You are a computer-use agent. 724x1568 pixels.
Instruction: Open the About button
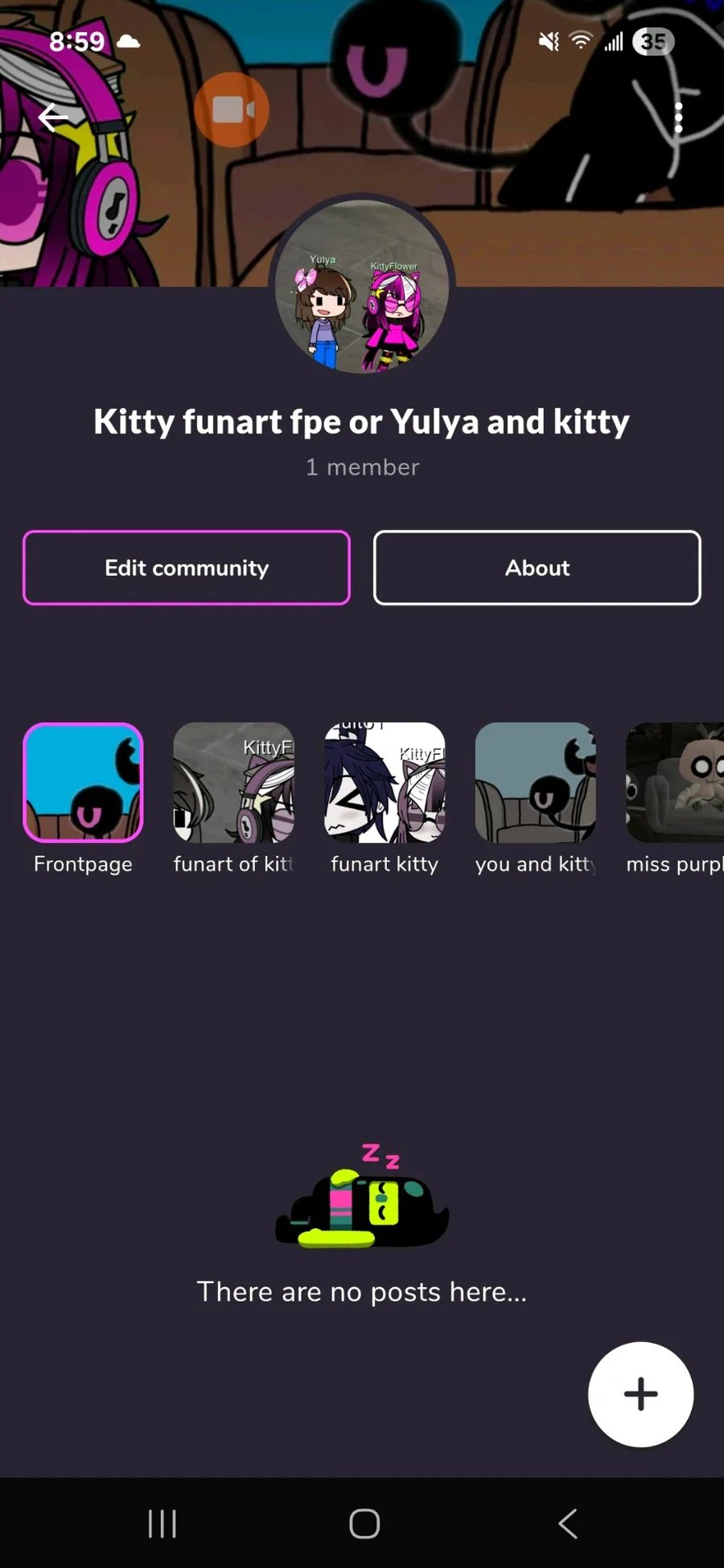coord(537,567)
